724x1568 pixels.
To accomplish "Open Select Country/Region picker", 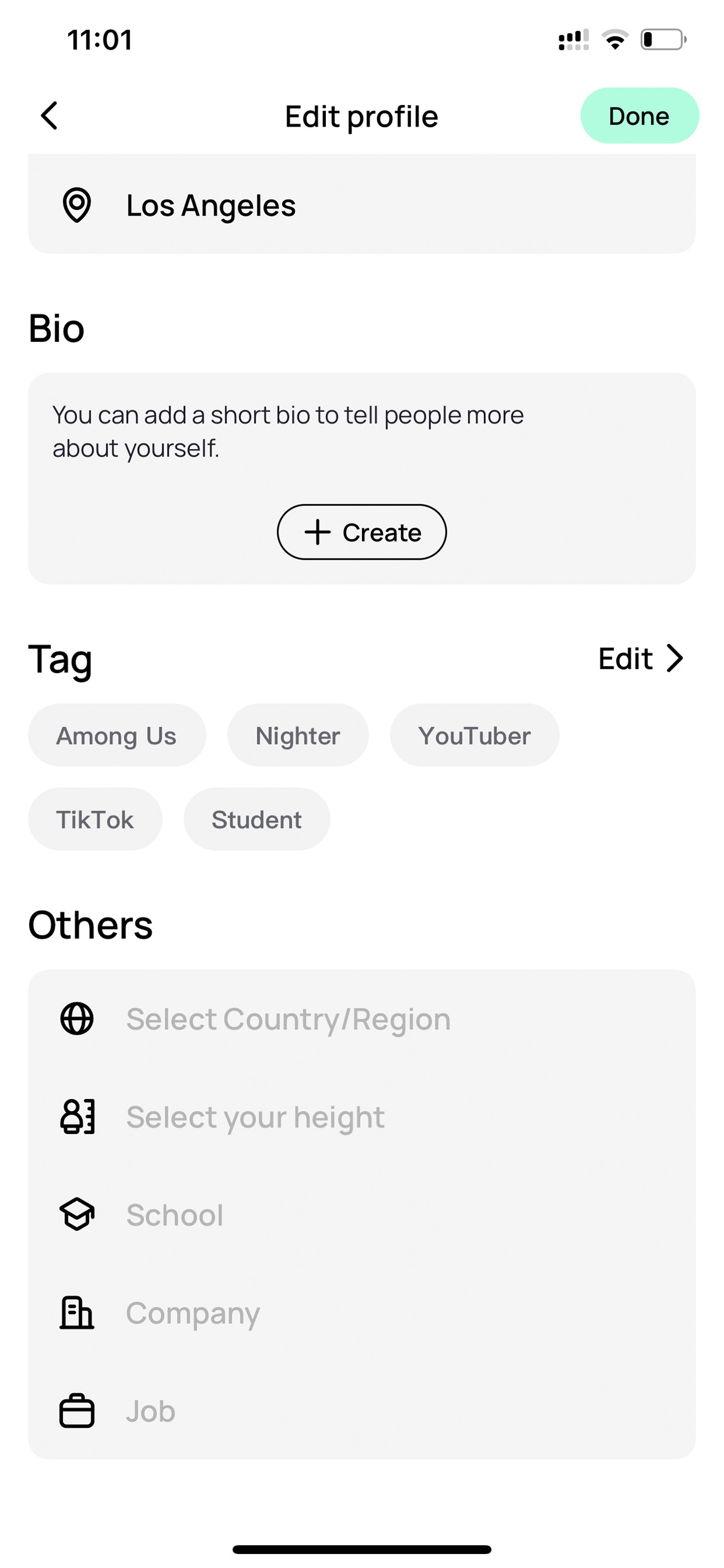I will point(361,1019).
